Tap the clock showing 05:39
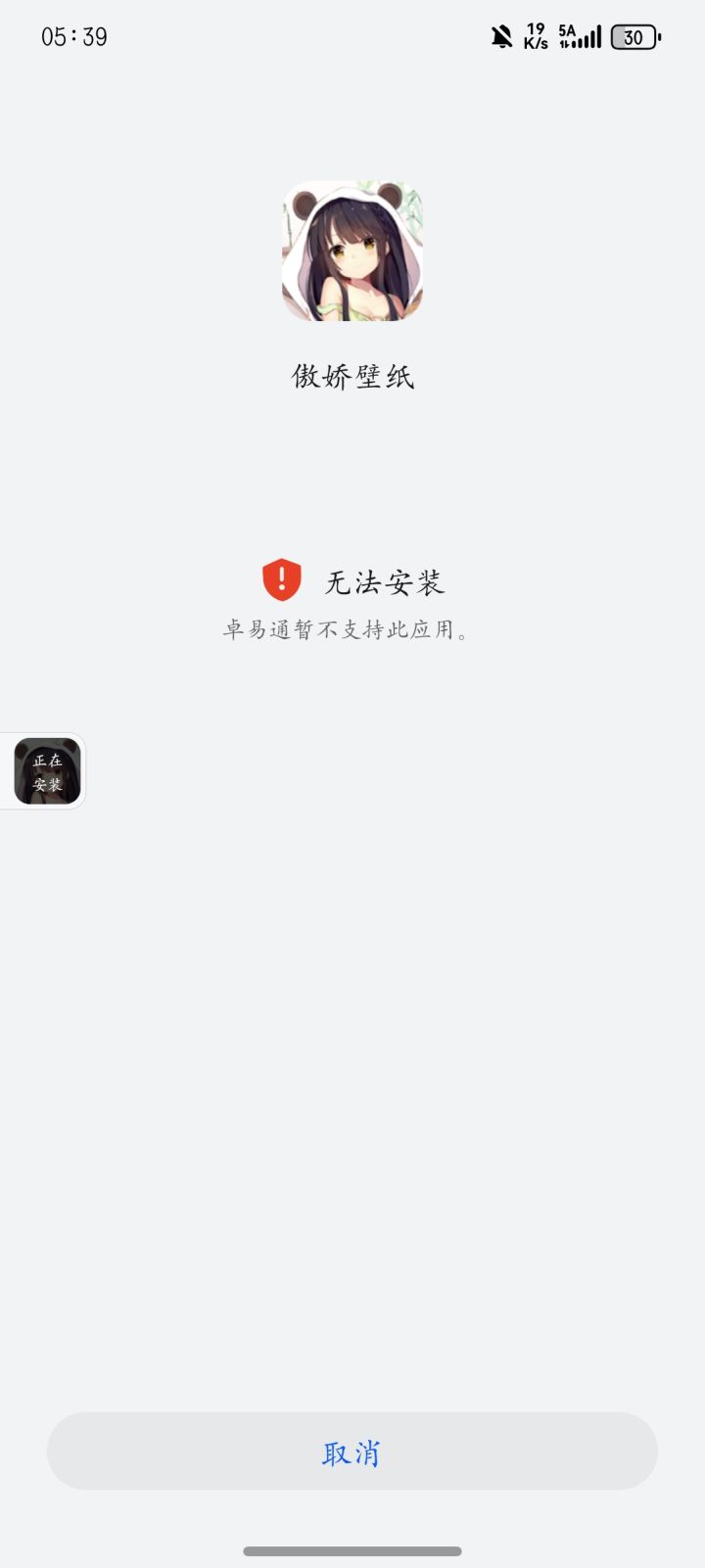This screenshot has width=705, height=1568. (73, 36)
